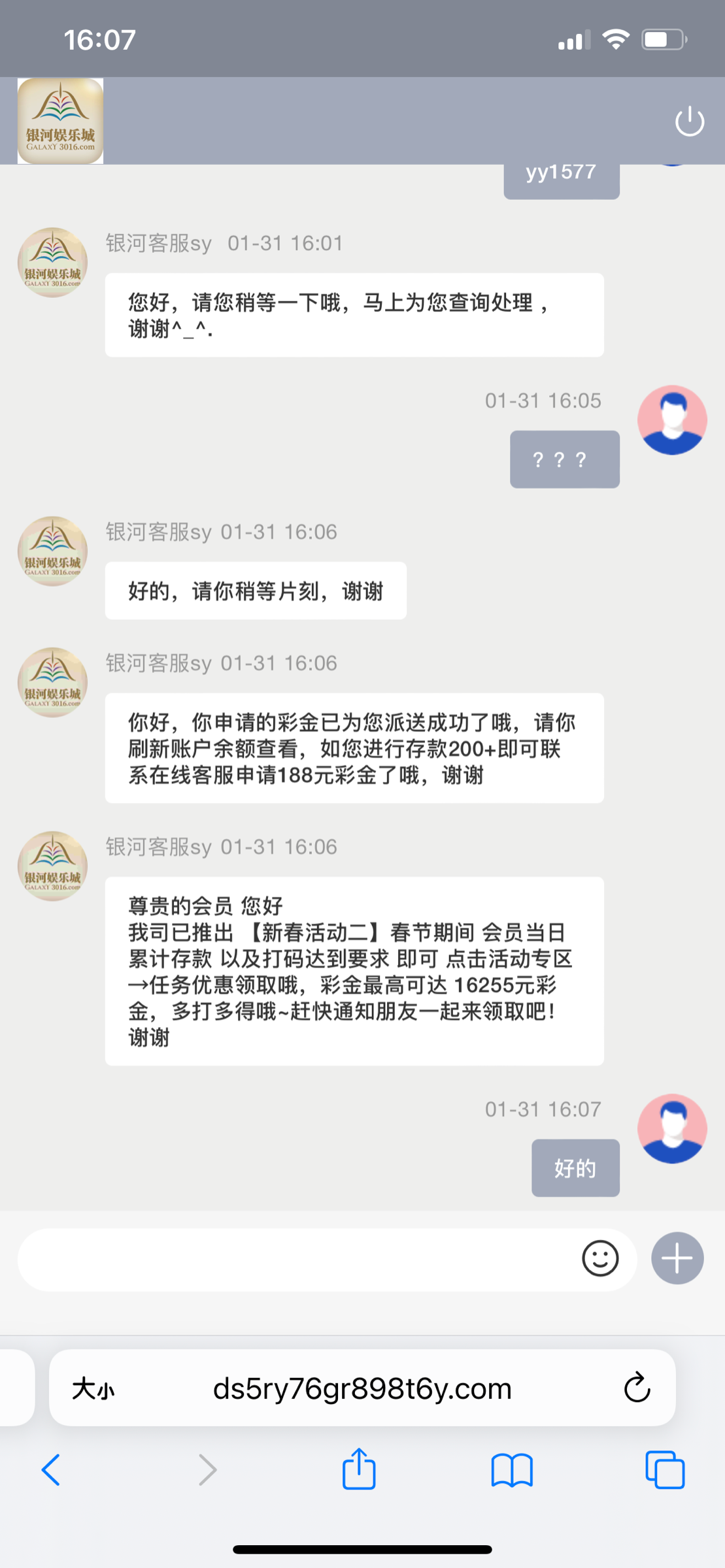
Task: Tap the plus attachment icon beside input
Action: point(677,1258)
